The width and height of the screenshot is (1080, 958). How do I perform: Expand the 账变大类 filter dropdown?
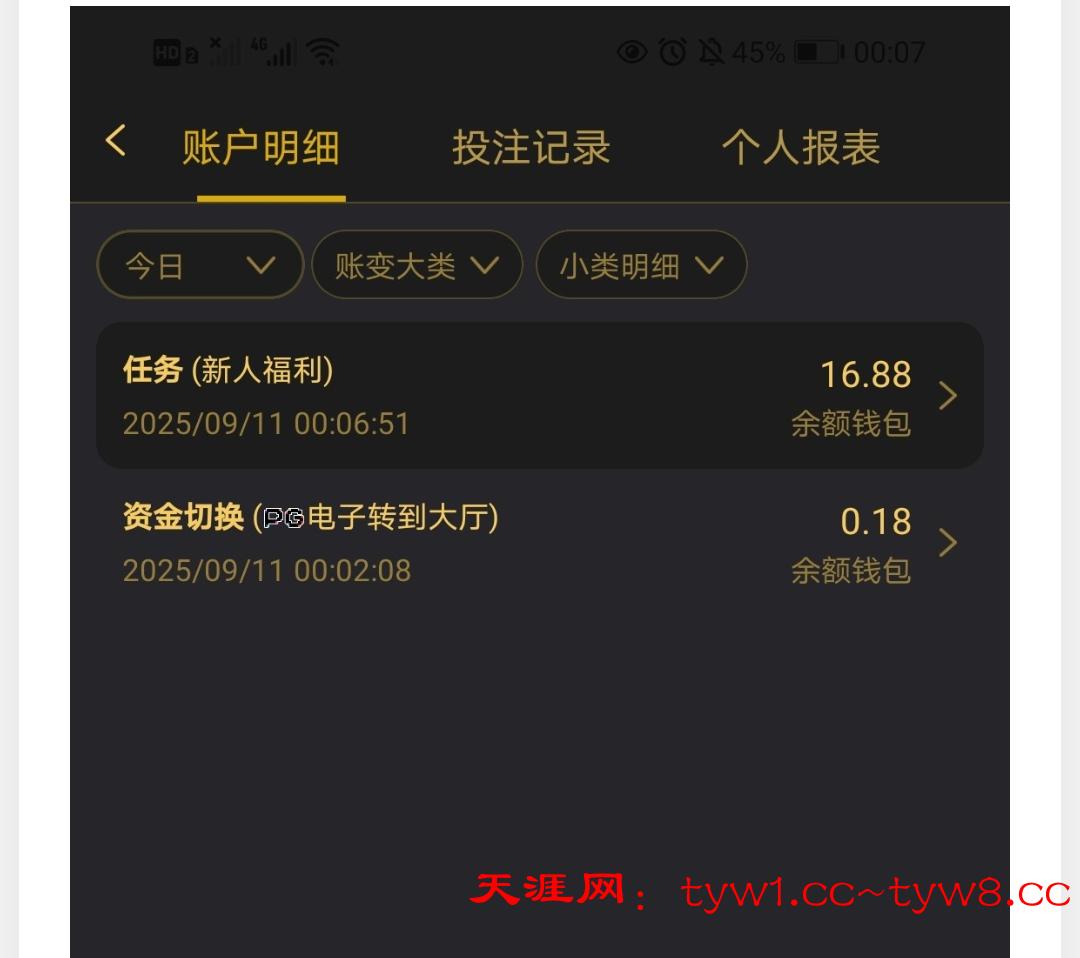coord(417,265)
